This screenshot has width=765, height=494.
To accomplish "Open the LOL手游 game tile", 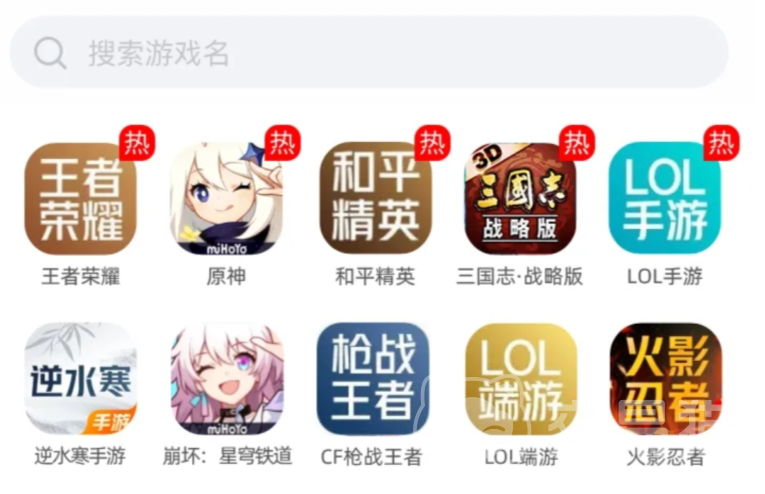I will pos(665,198).
